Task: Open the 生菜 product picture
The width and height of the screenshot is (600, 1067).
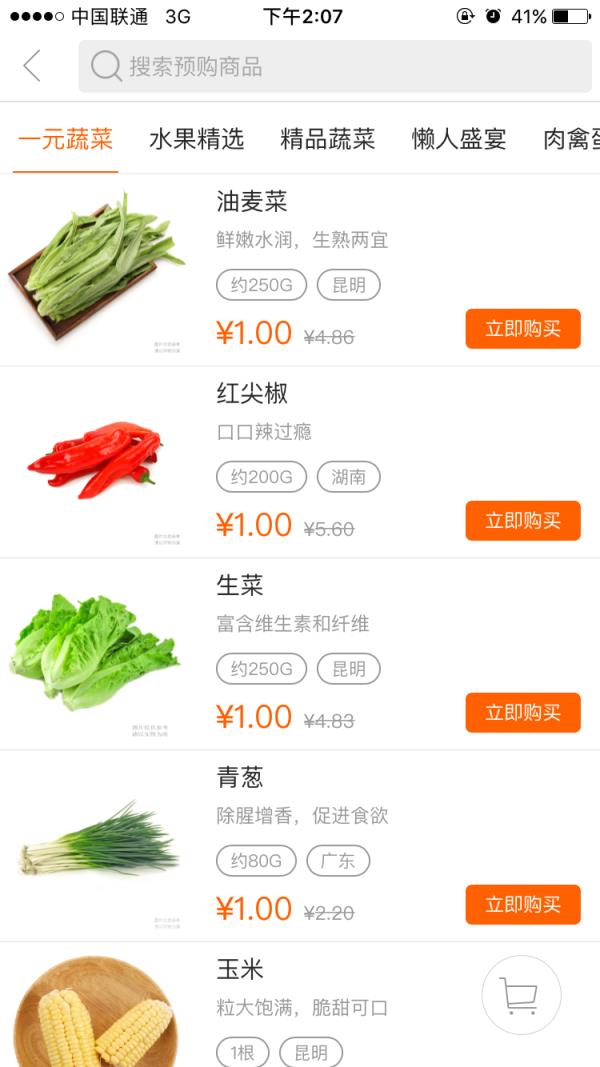Action: [x=97, y=653]
